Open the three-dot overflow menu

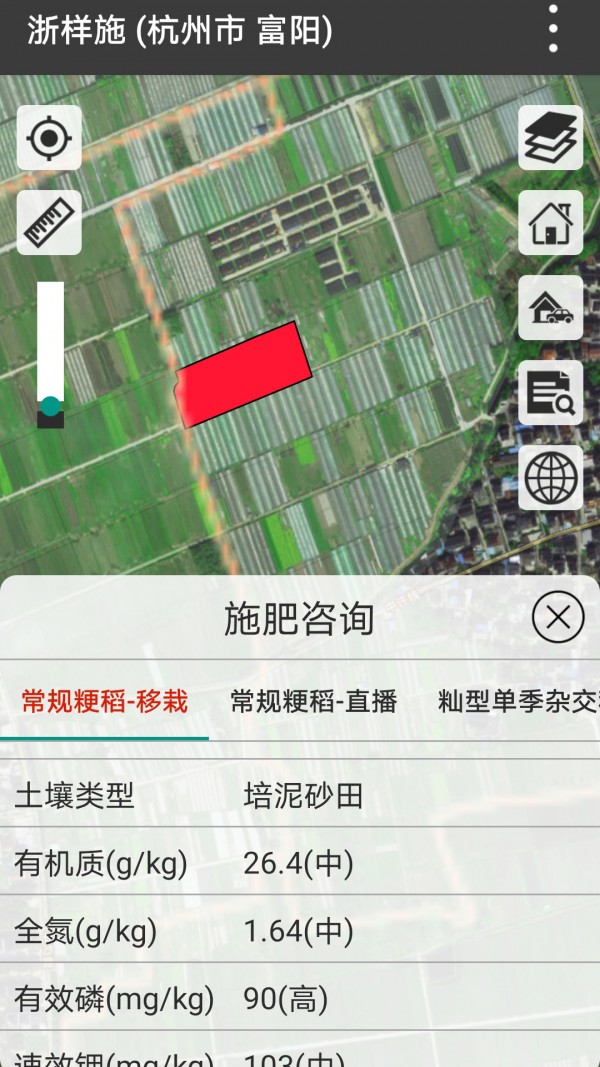(553, 29)
